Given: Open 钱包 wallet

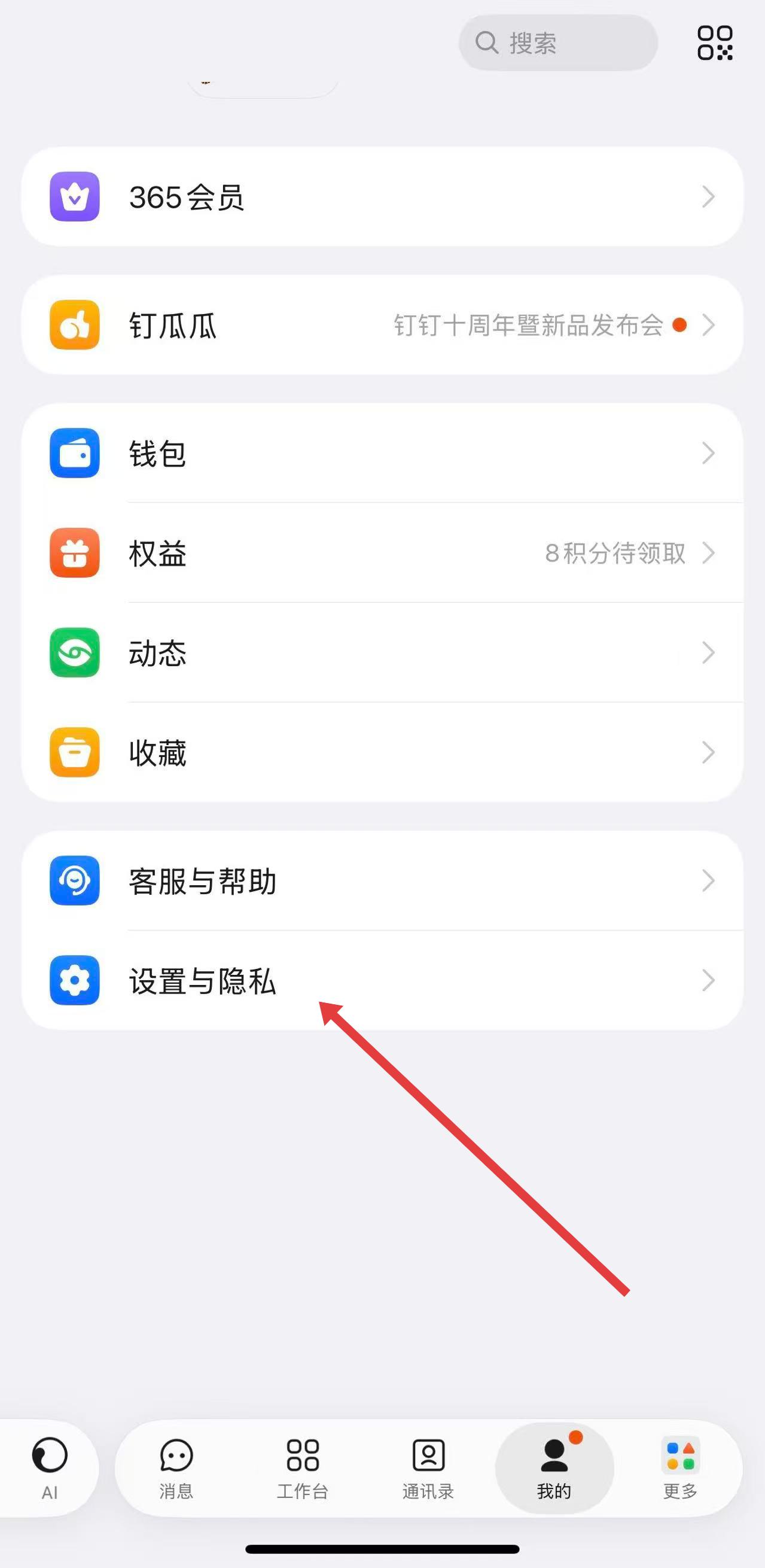Looking at the screenshot, I should (382, 454).
